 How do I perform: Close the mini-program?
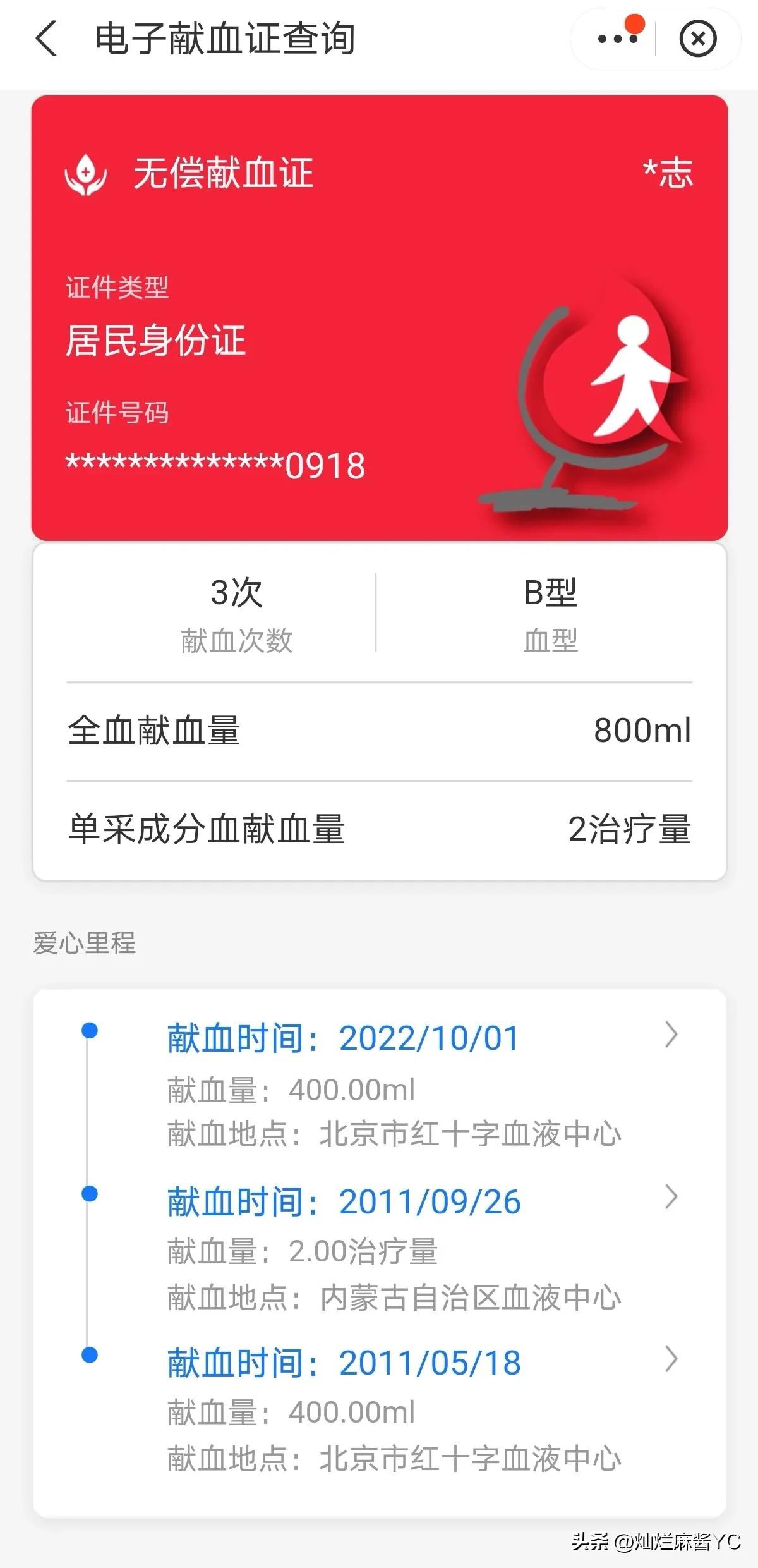(697, 39)
